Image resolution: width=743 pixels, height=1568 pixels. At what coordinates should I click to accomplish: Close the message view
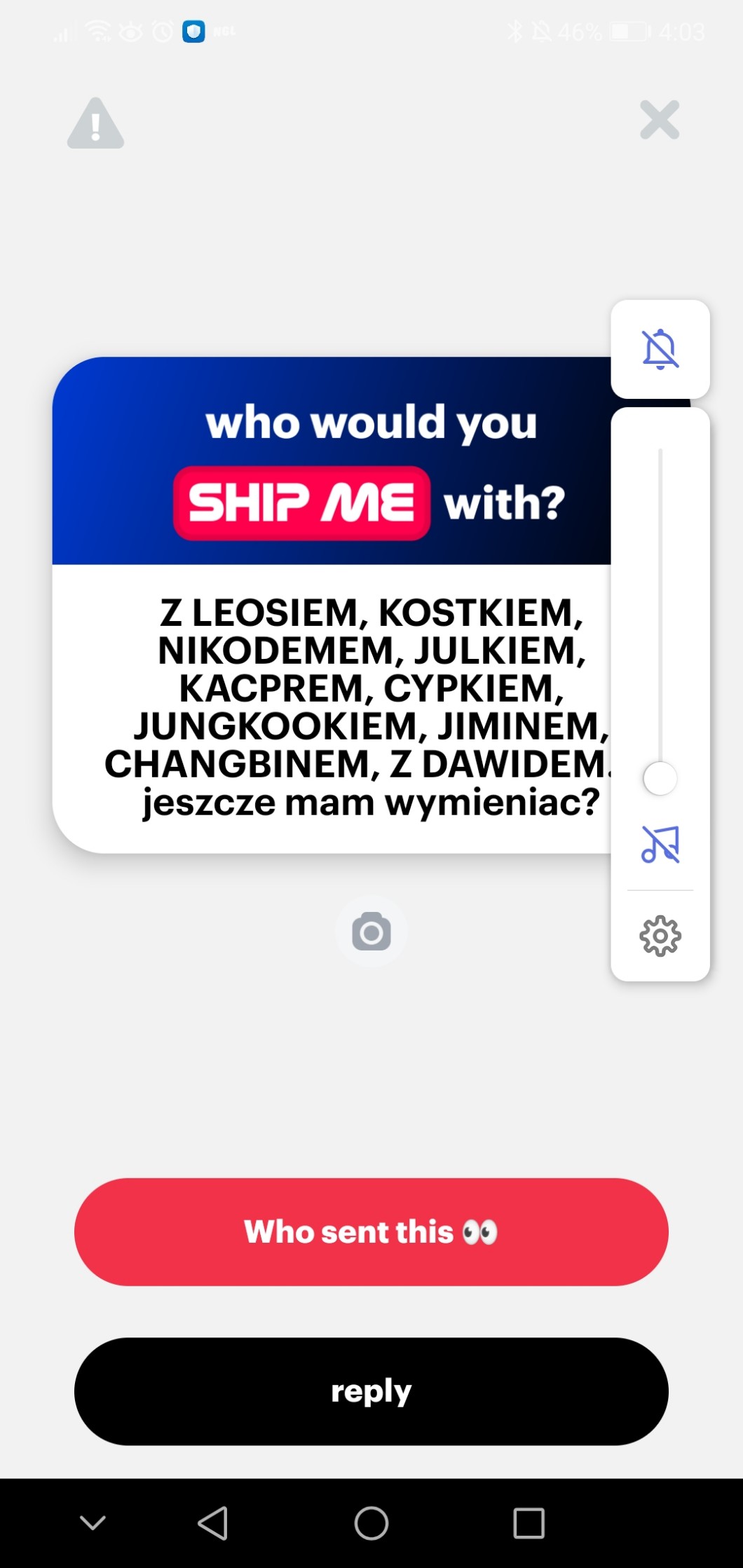pyautogui.click(x=659, y=120)
